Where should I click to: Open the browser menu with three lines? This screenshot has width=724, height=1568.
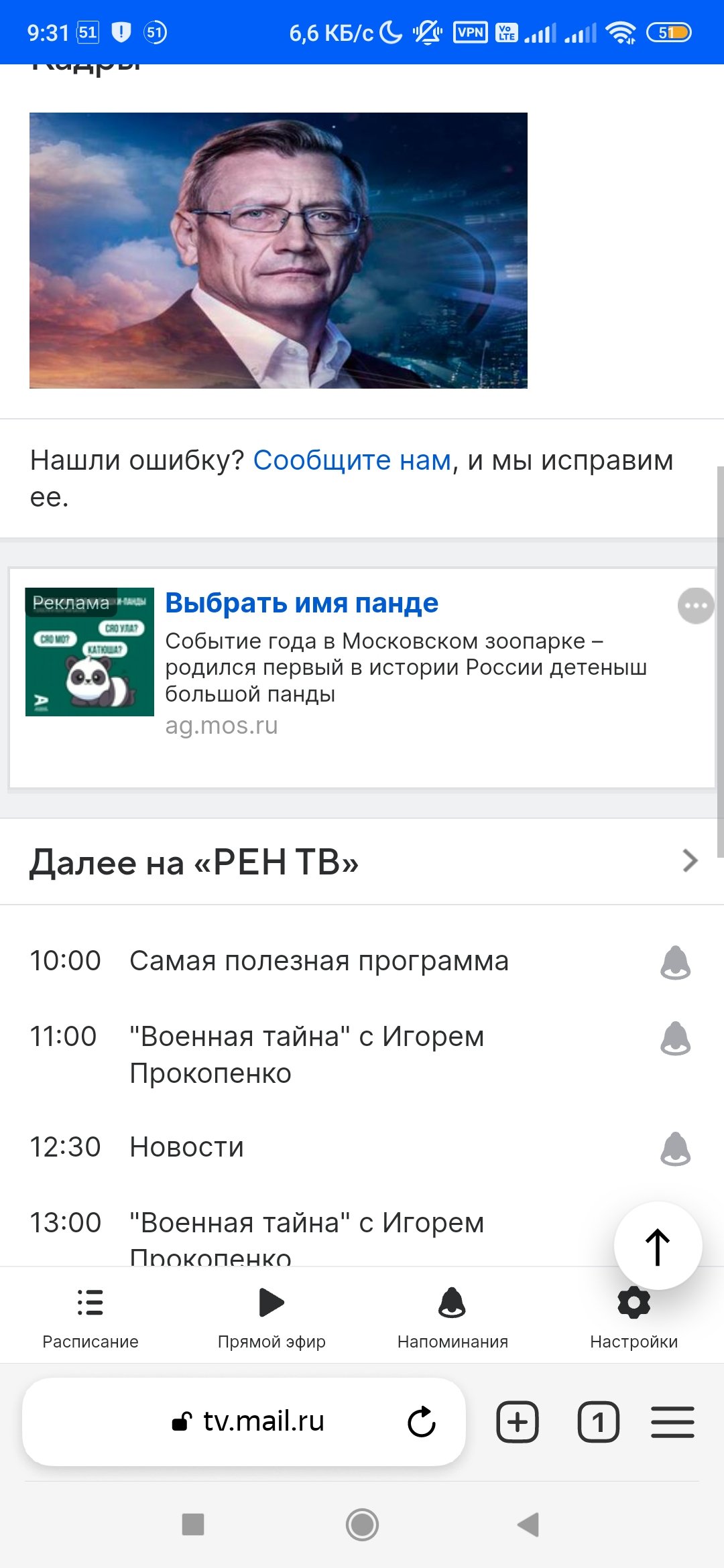(673, 1422)
